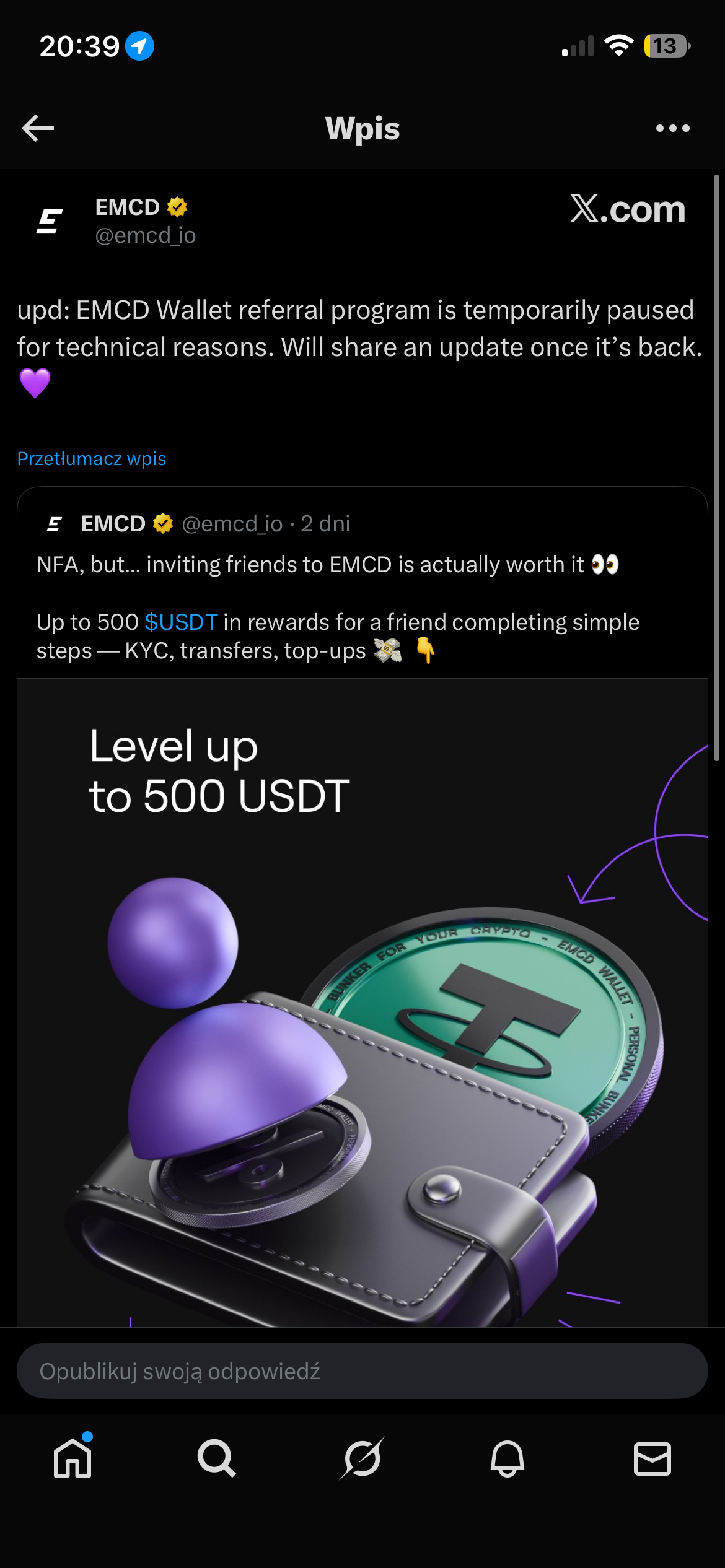Tap Przetłumacz wpis translate link
The height and width of the screenshot is (1568, 725).
coord(92,459)
